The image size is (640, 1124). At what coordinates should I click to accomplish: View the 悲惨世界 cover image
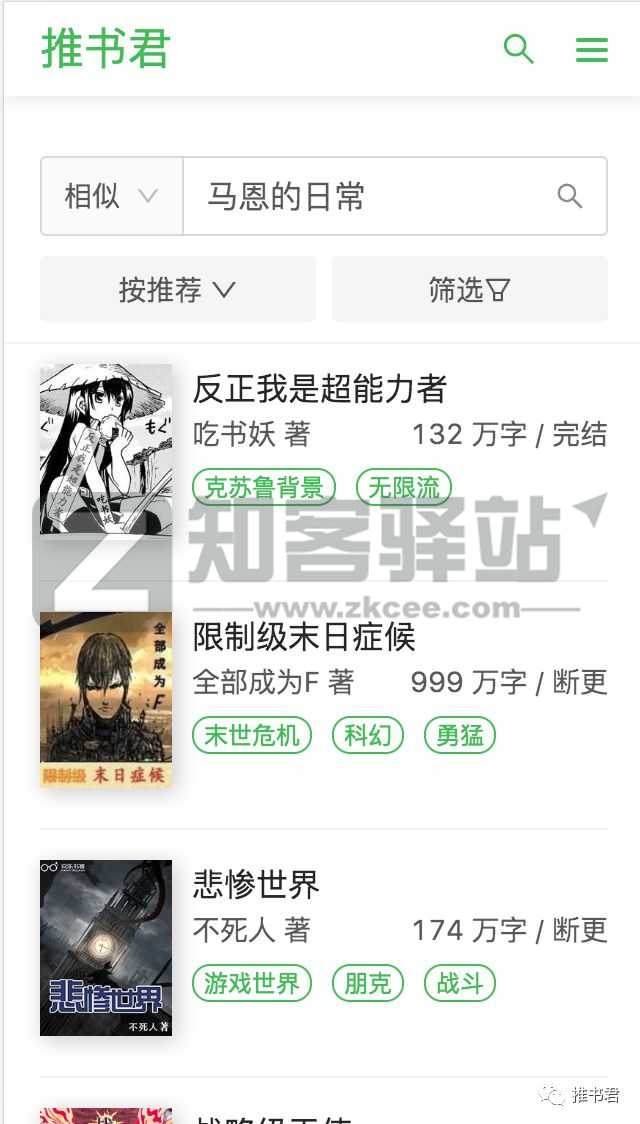coord(106,948)
